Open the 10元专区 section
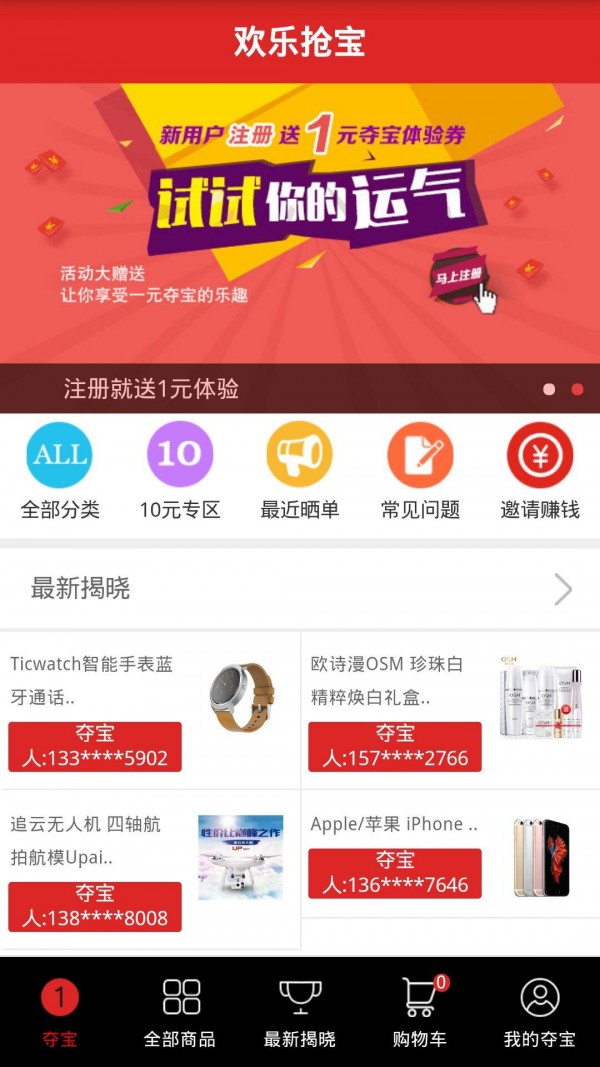The image size is (600, 1067). [x=180, y=470]
